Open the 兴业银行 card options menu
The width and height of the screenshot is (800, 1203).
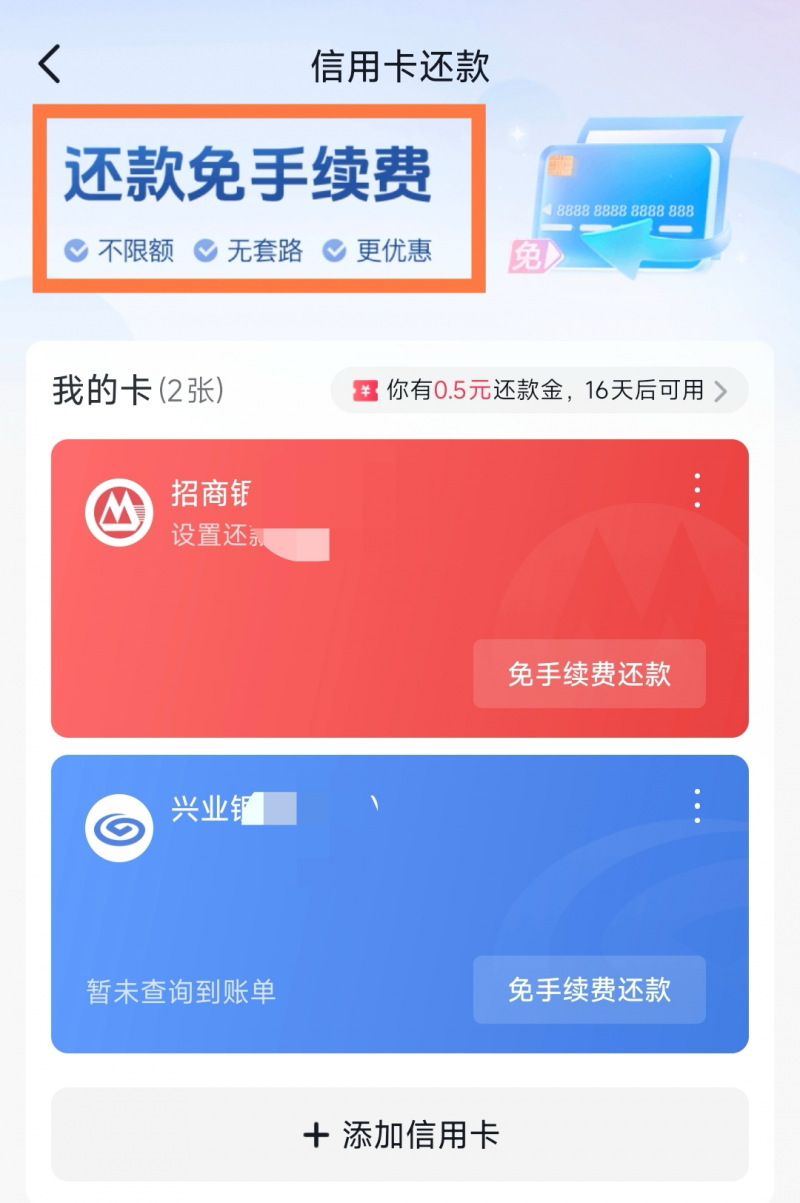[697, 806]
